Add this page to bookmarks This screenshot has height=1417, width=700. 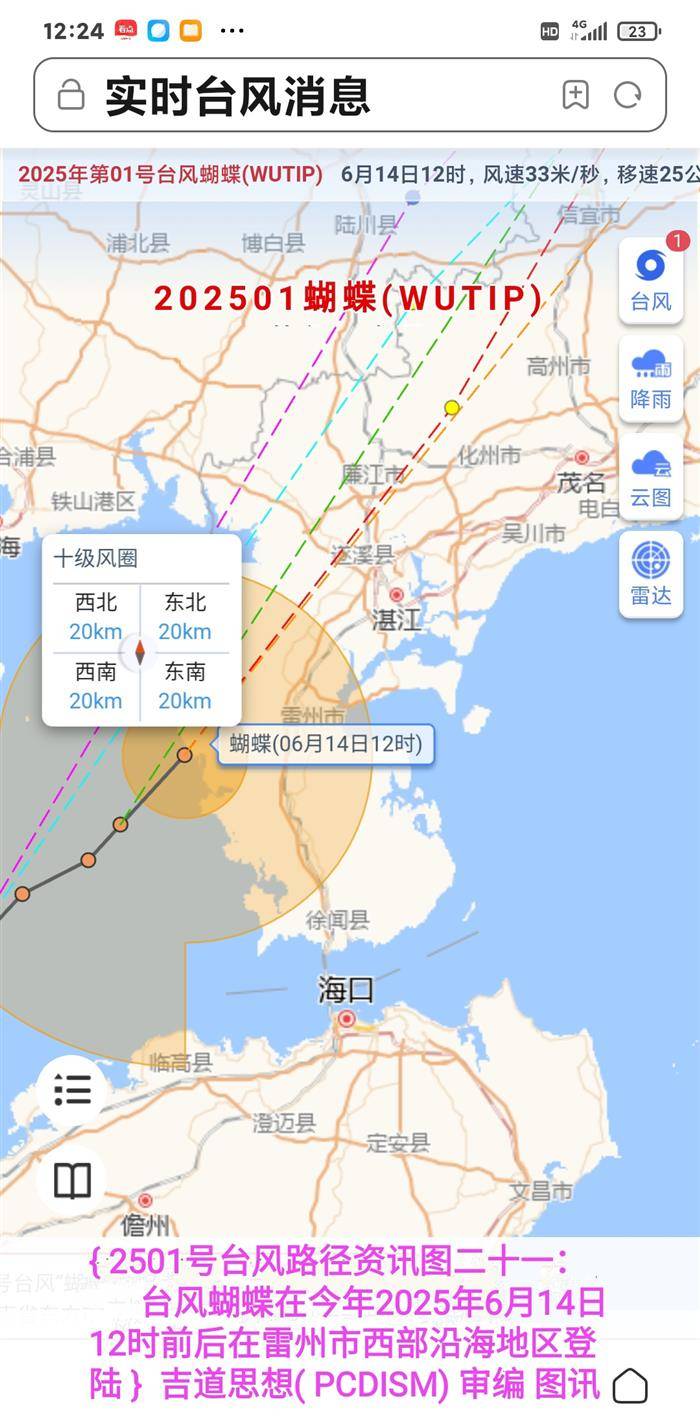point(575,96)
